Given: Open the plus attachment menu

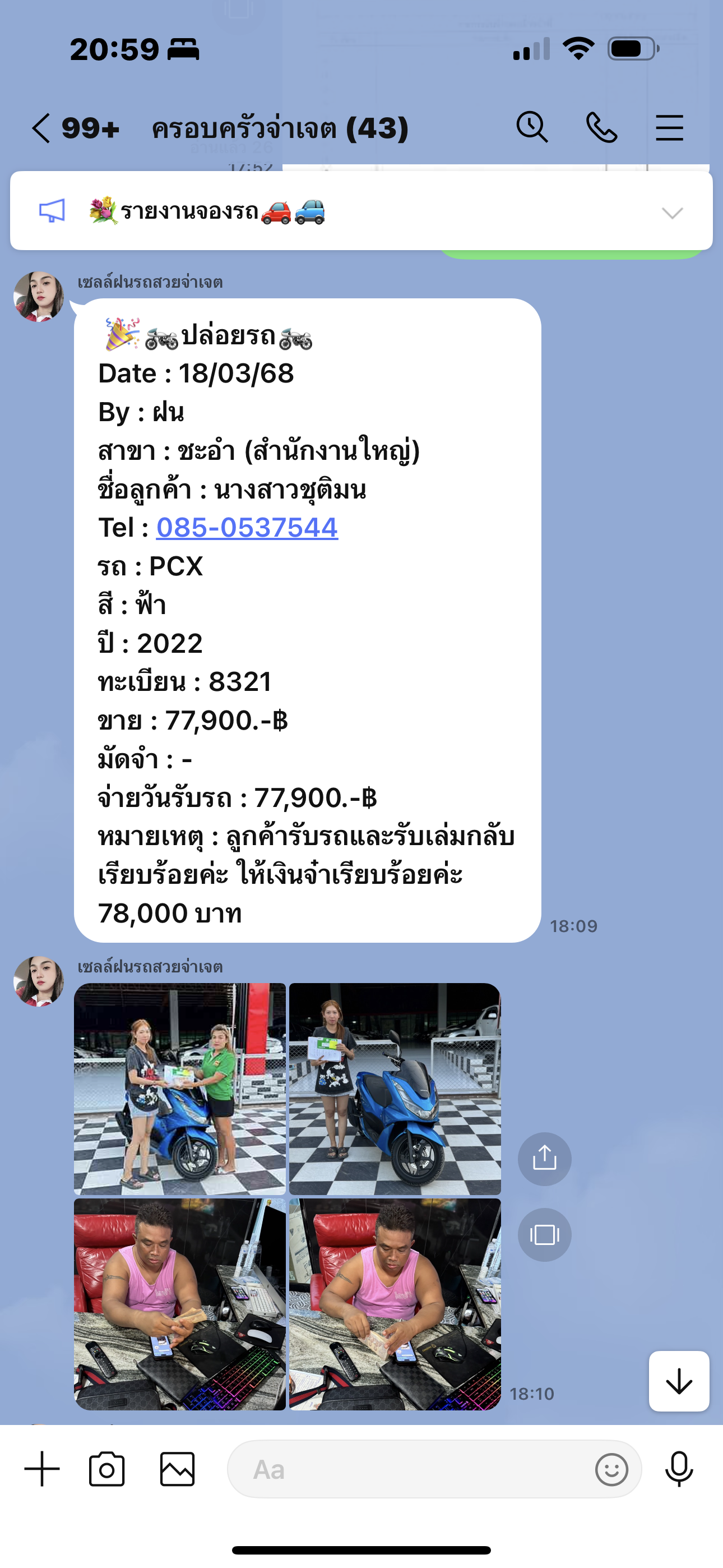Looking at the screenshot, I should click(42, 1469).
